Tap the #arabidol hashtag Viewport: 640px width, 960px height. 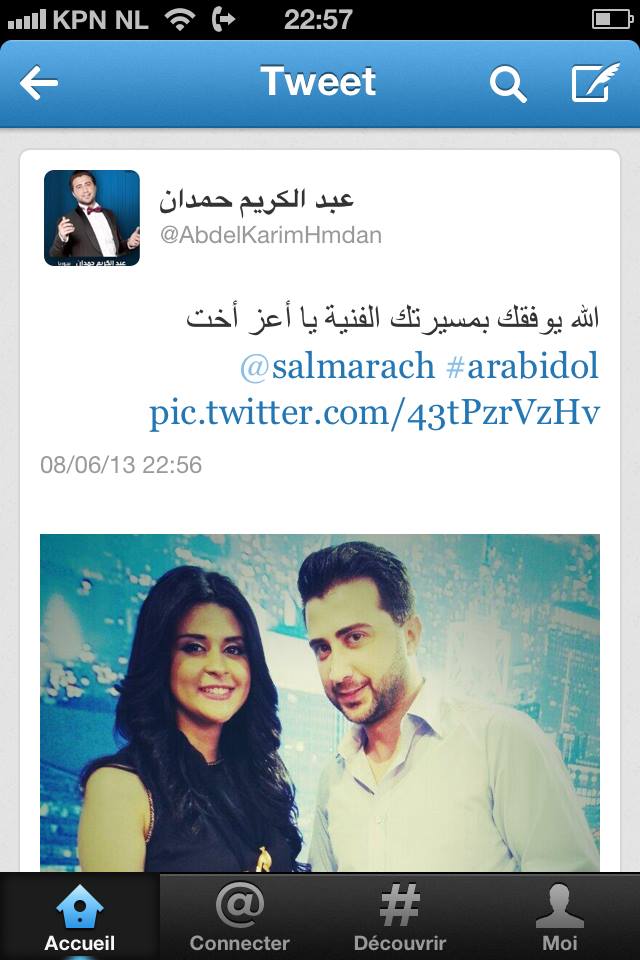(x=522, y=367)
